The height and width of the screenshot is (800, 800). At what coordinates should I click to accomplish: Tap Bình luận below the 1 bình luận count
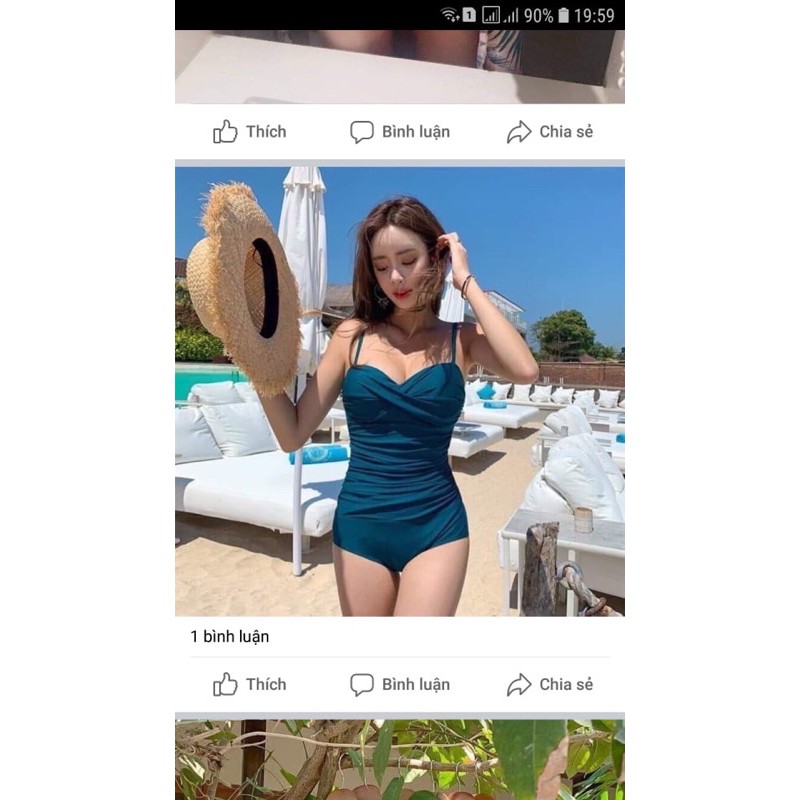click(x=400, y=684)
